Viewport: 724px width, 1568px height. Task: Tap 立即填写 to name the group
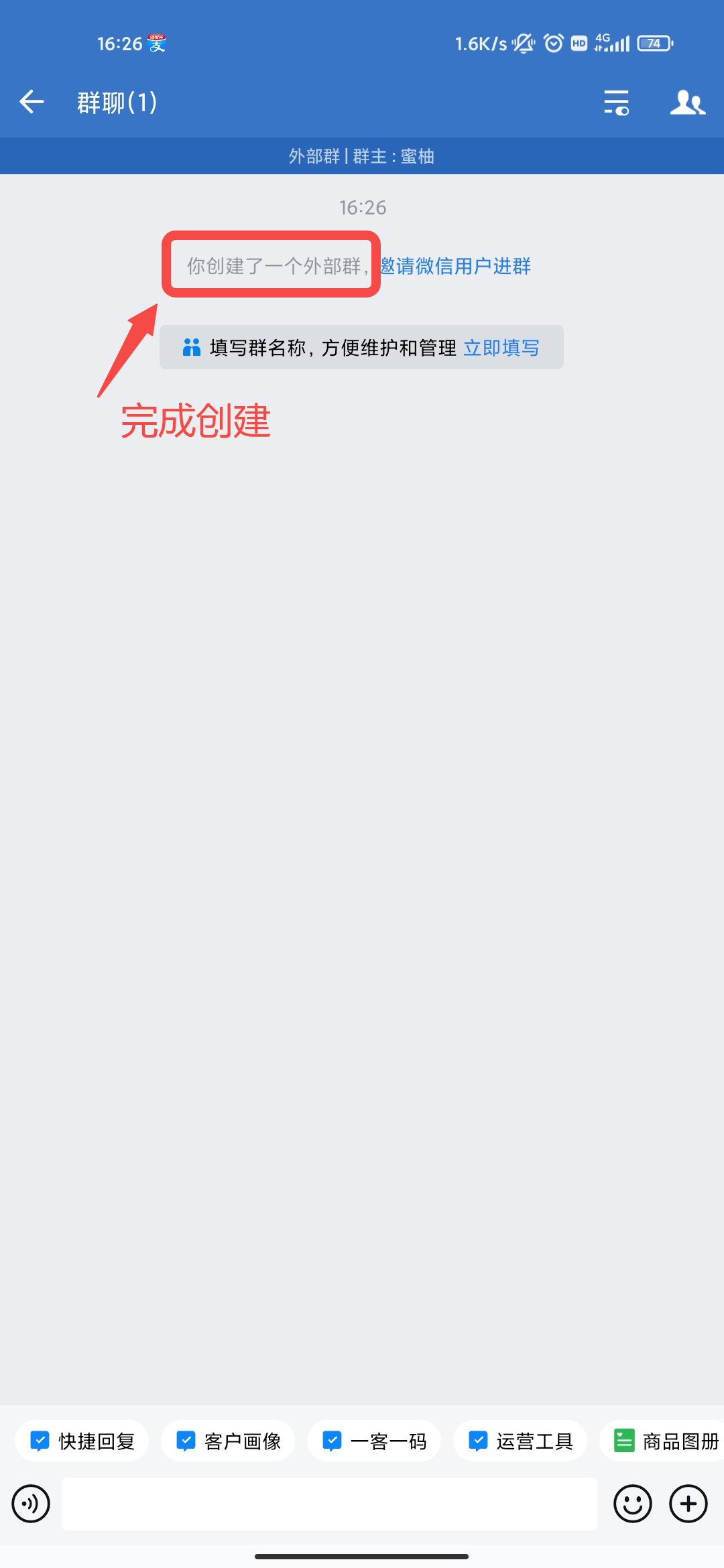point(501,348)
